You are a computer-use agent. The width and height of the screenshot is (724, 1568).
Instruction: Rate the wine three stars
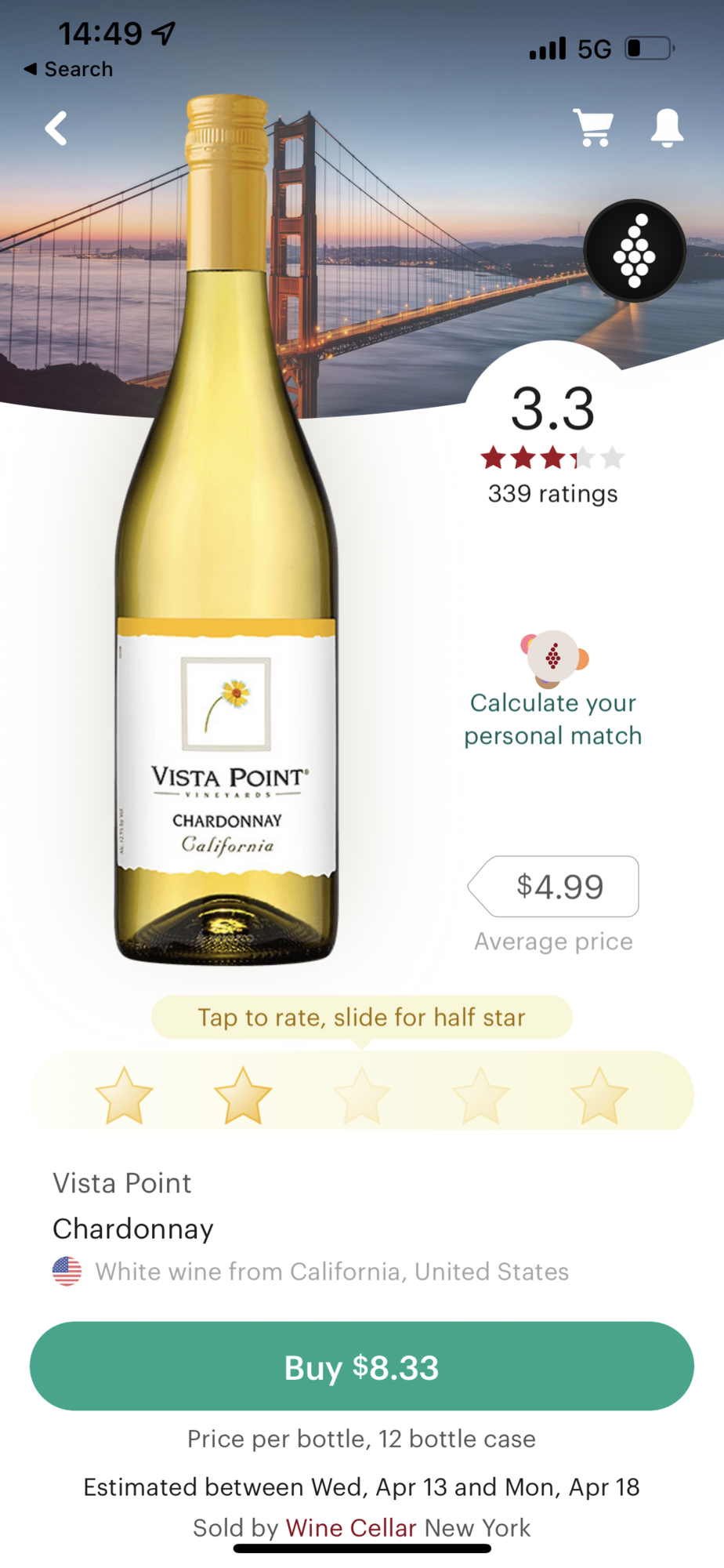coord(362,1095)
